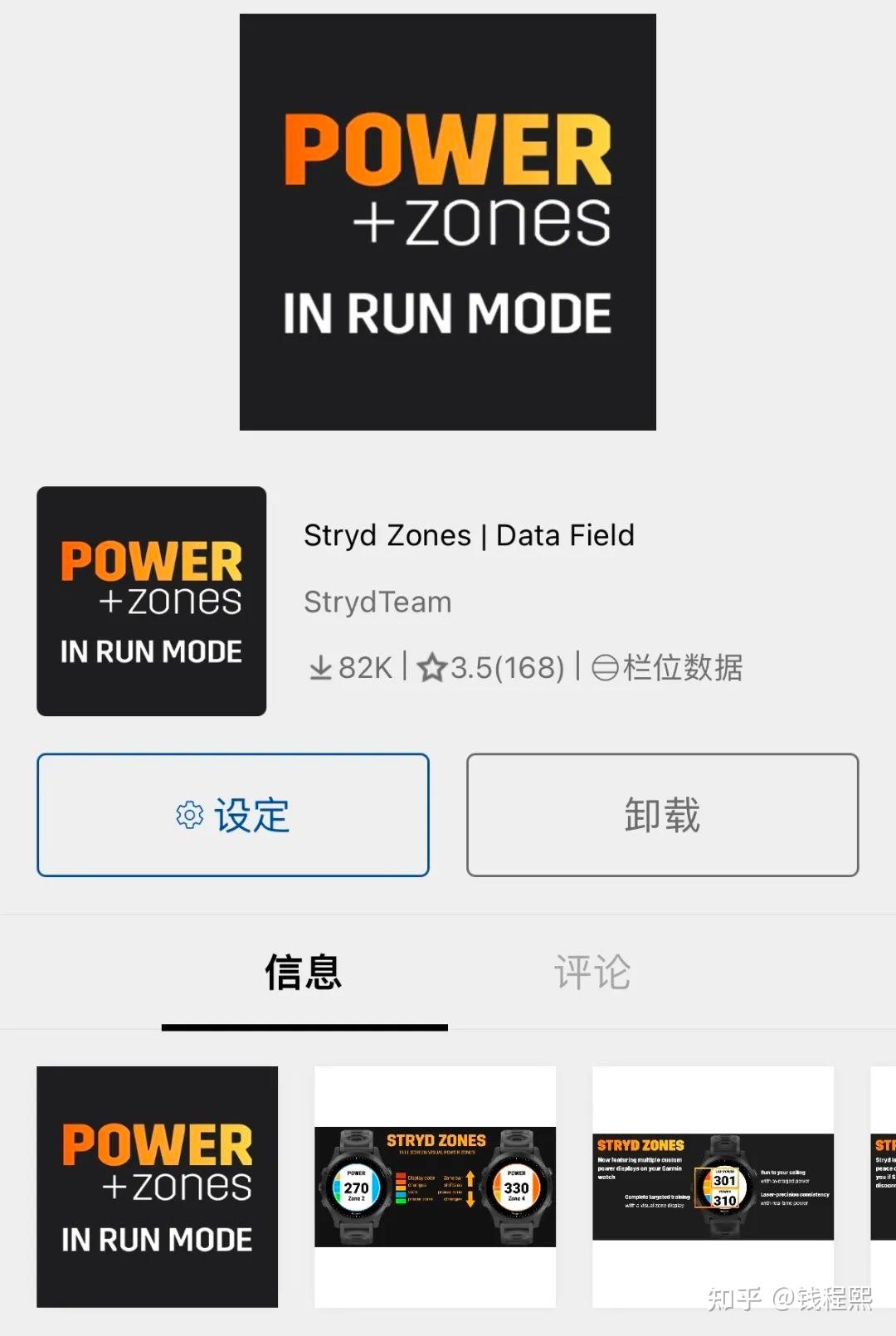
Task: Open the Stryd Zones | Data Field title link
Action: click(x=470, y=535)
